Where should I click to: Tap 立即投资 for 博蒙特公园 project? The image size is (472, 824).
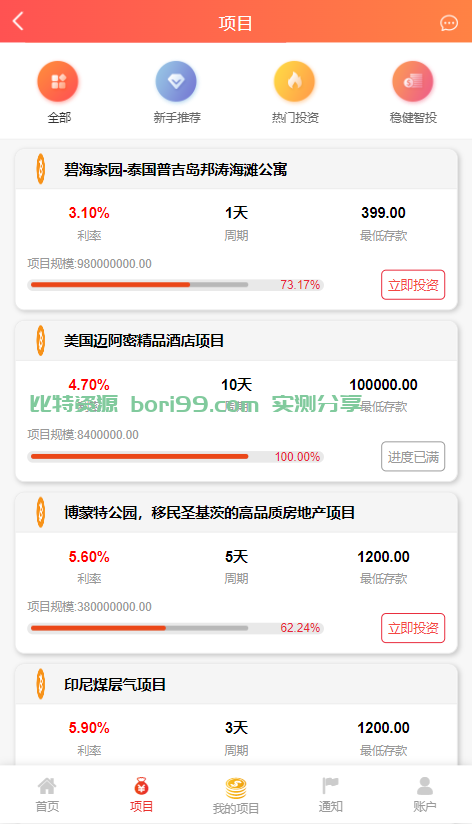413,628
